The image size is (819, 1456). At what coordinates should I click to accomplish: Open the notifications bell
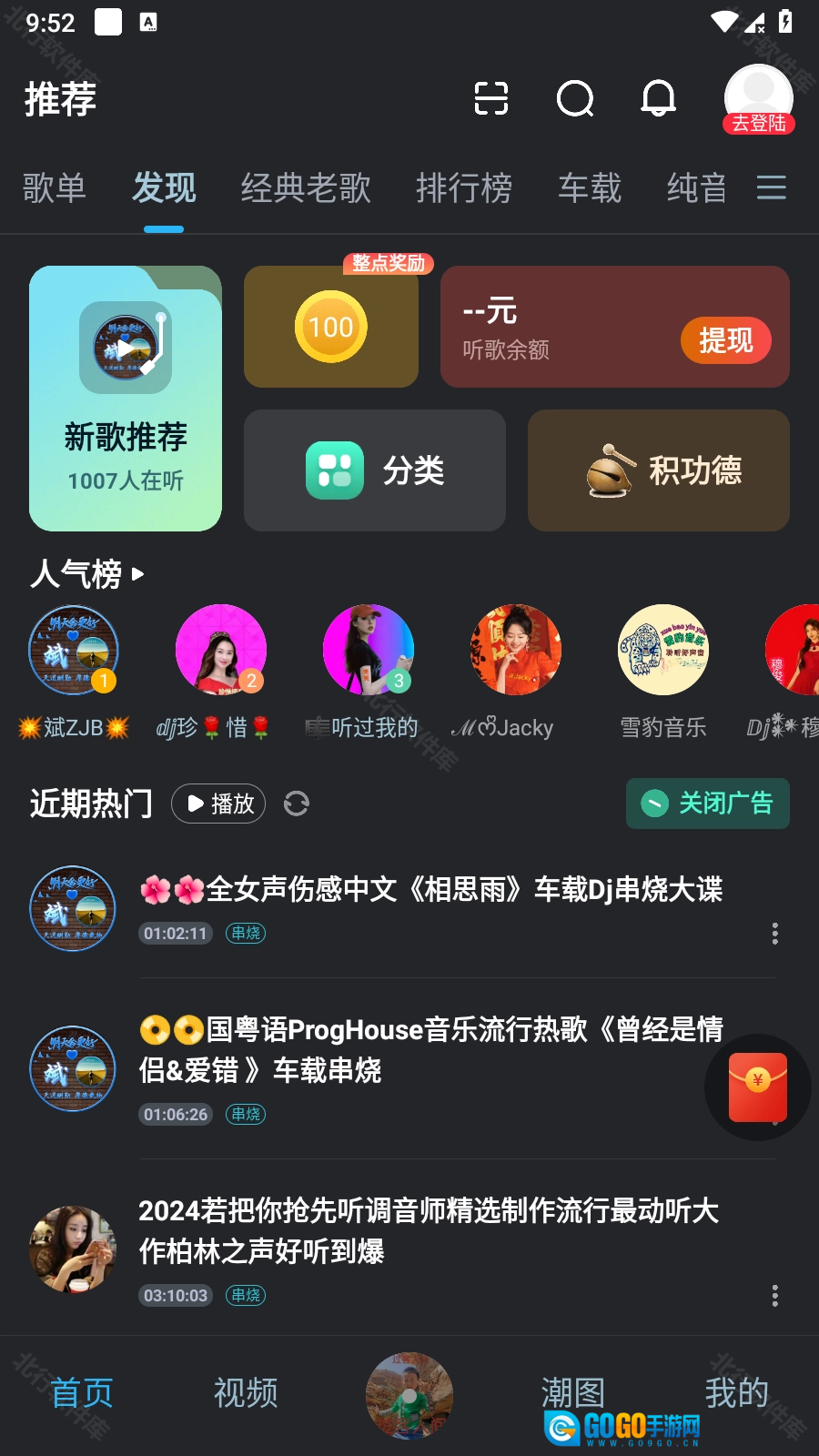pos(658,98)
